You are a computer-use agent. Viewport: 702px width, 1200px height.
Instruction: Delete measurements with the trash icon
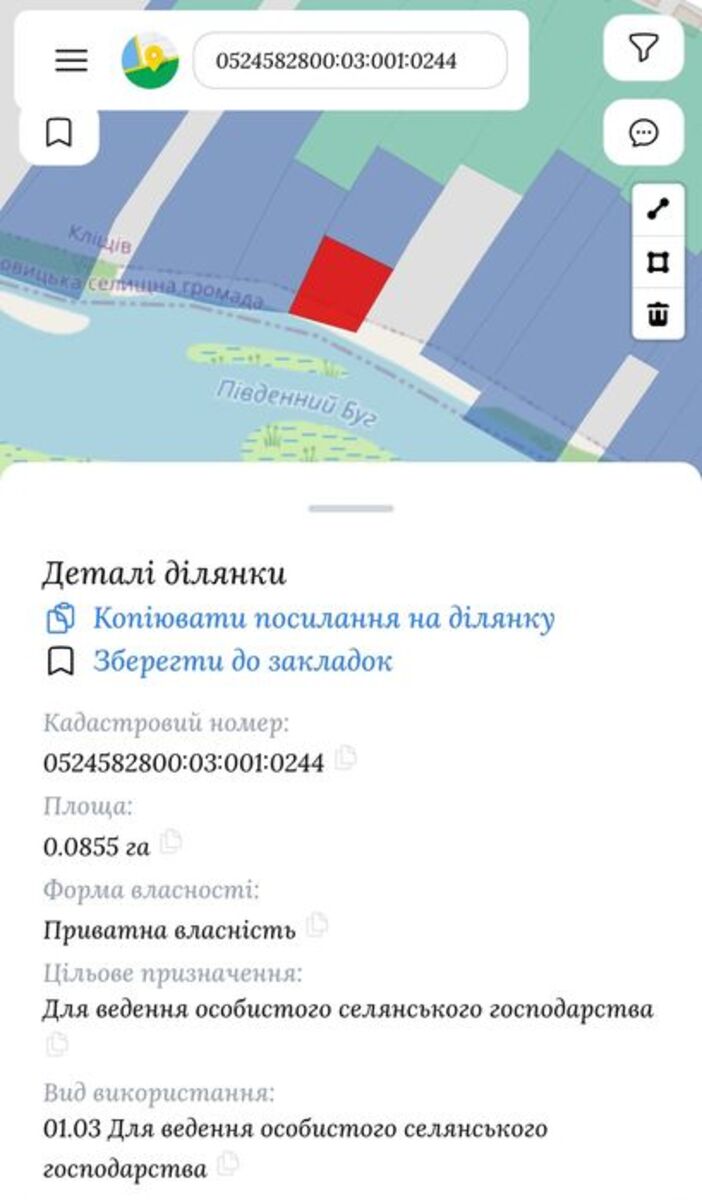coord(658,315)
